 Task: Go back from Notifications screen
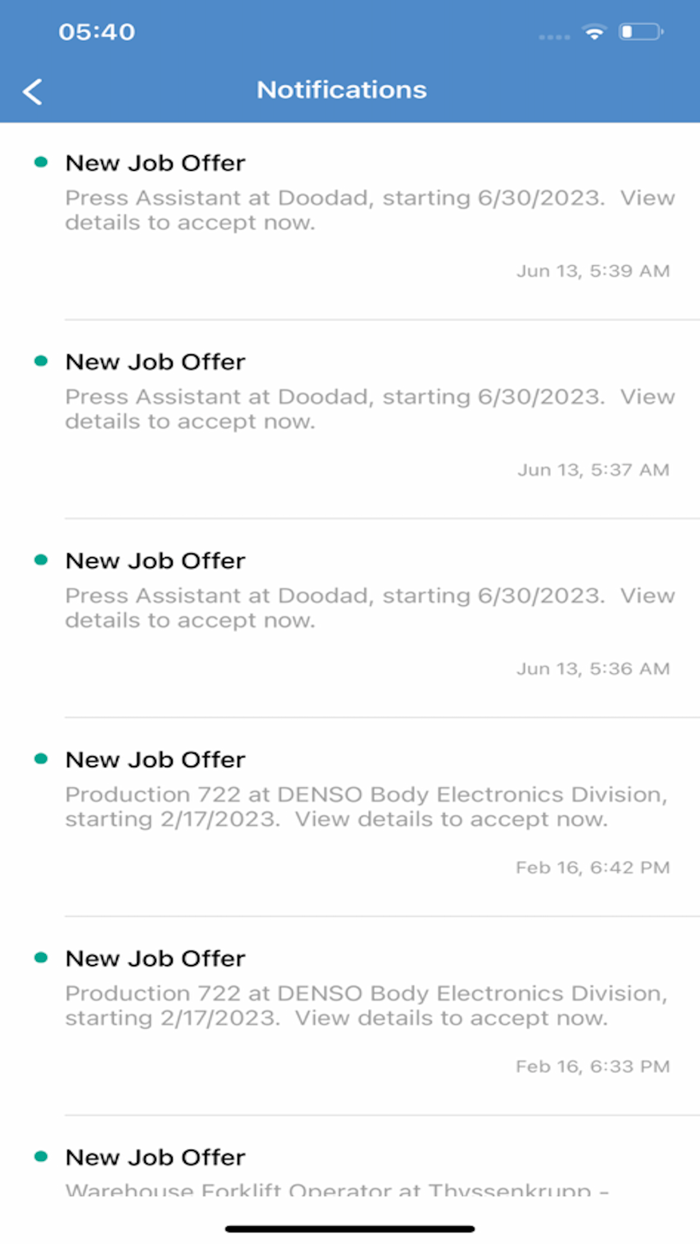click(x=33, y=91)
